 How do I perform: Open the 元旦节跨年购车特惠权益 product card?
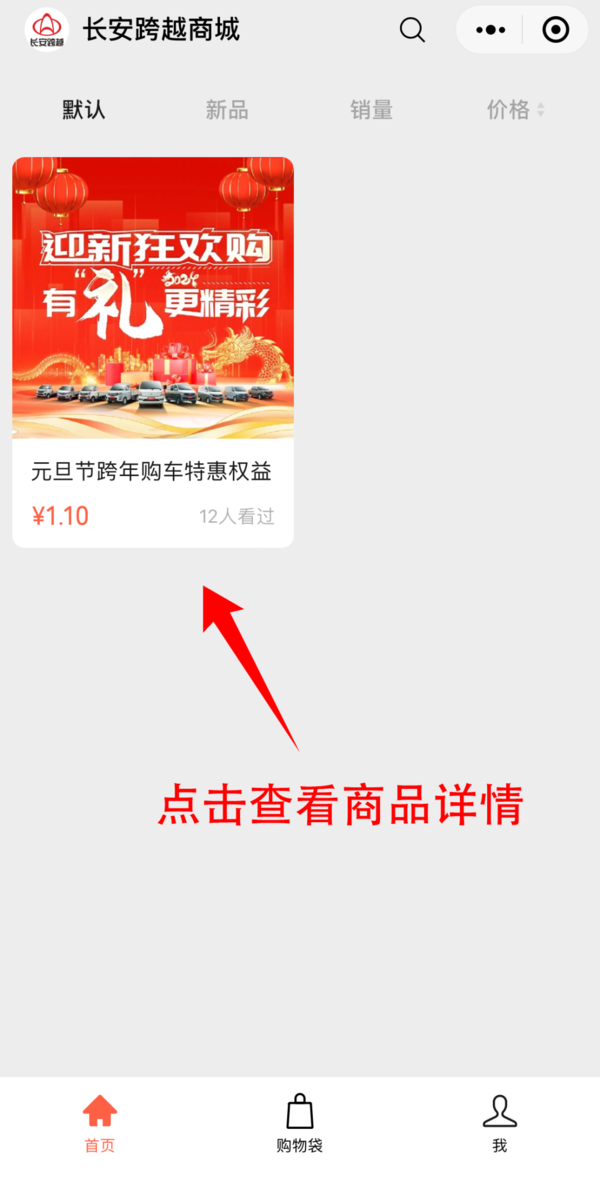[x=153, y=352]
